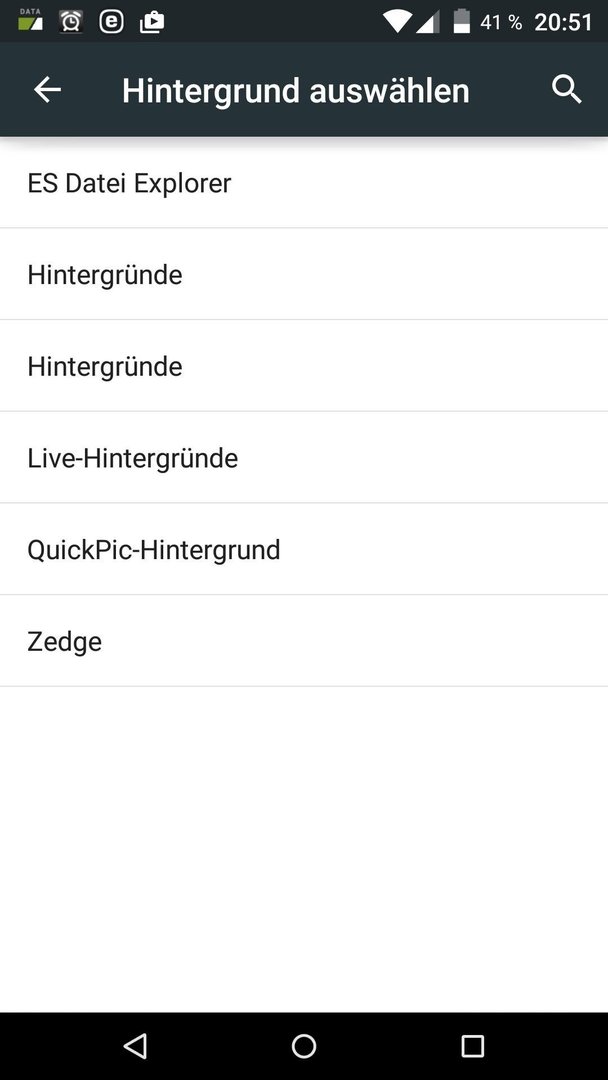Tap the system home button
The width and height of the screenshot is (608, 1080).
click(x=304, y=1046)
